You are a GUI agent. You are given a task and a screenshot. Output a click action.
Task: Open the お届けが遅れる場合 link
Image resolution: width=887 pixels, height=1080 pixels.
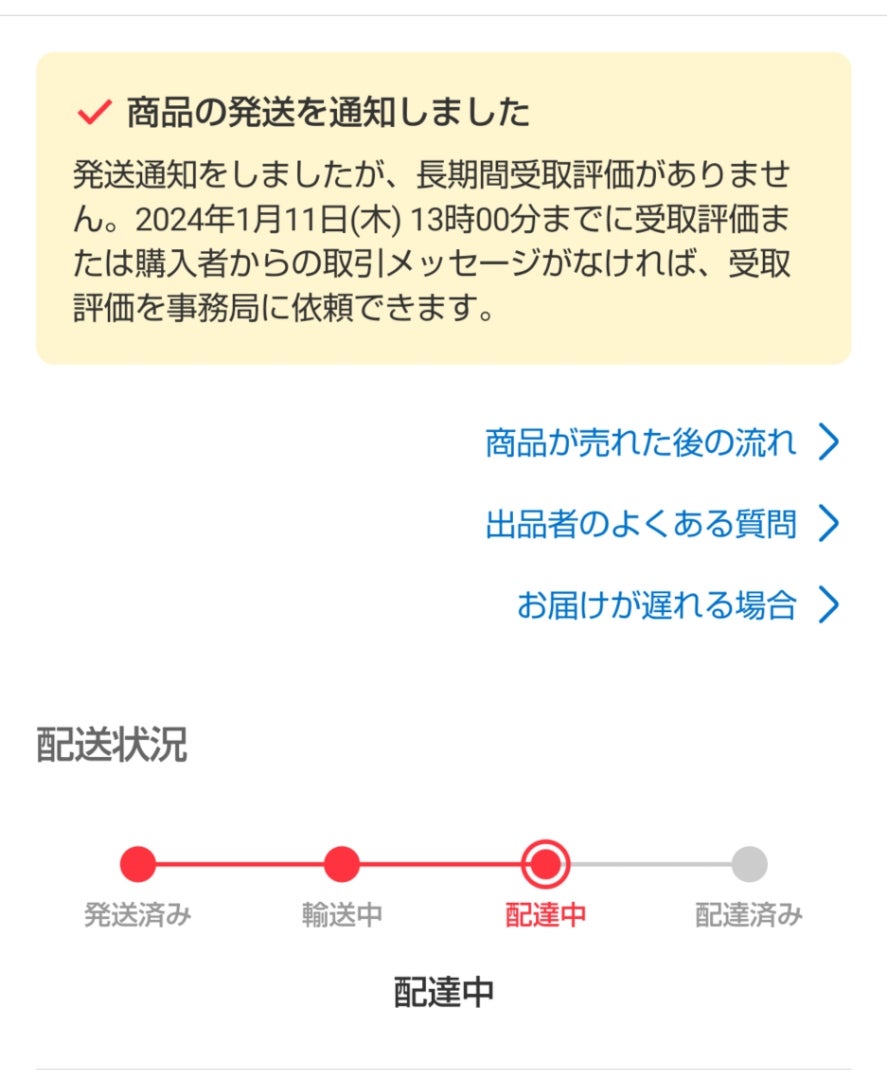click(x=676, y=605)
